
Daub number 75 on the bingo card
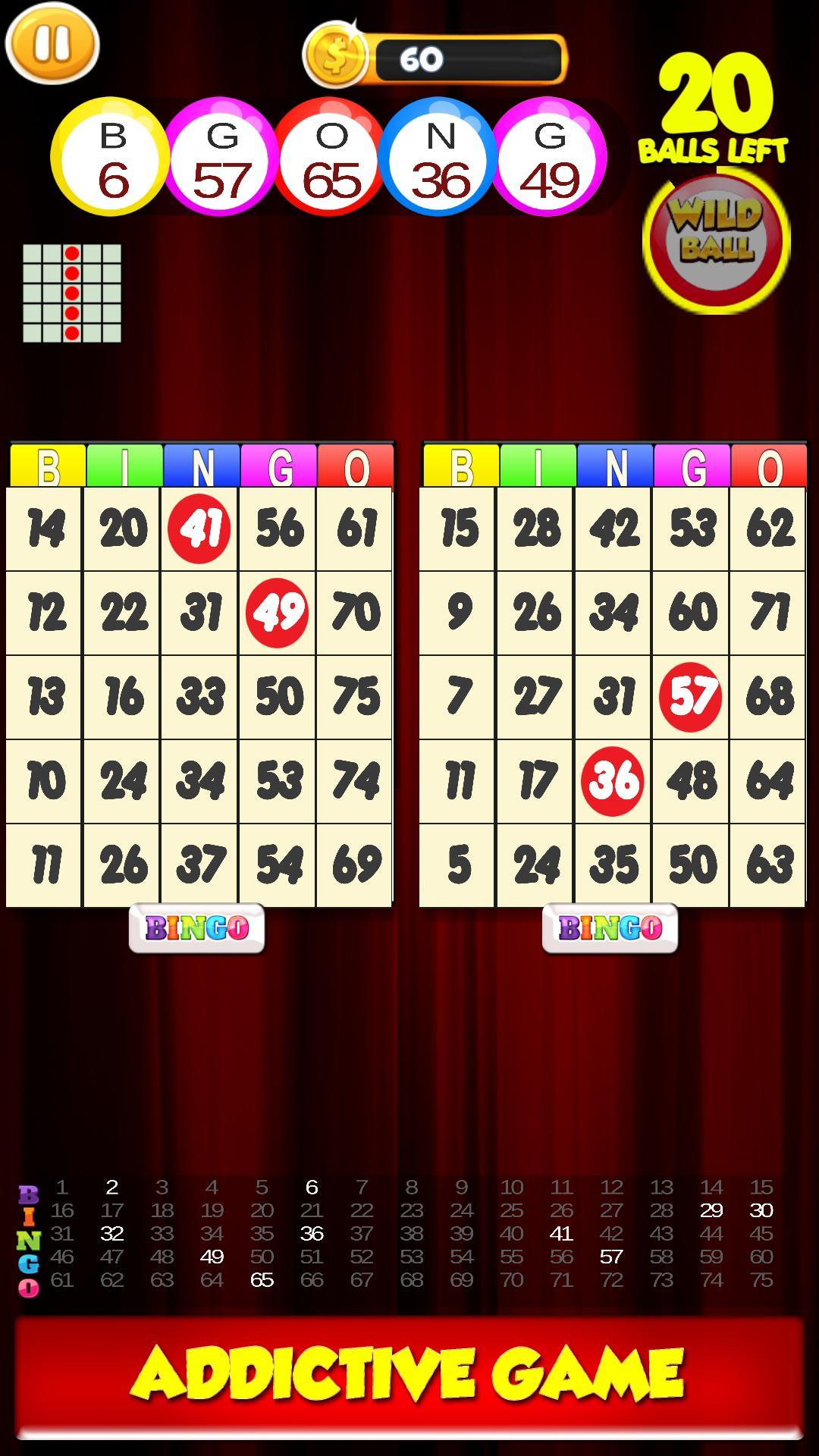[x=355, y=696]
